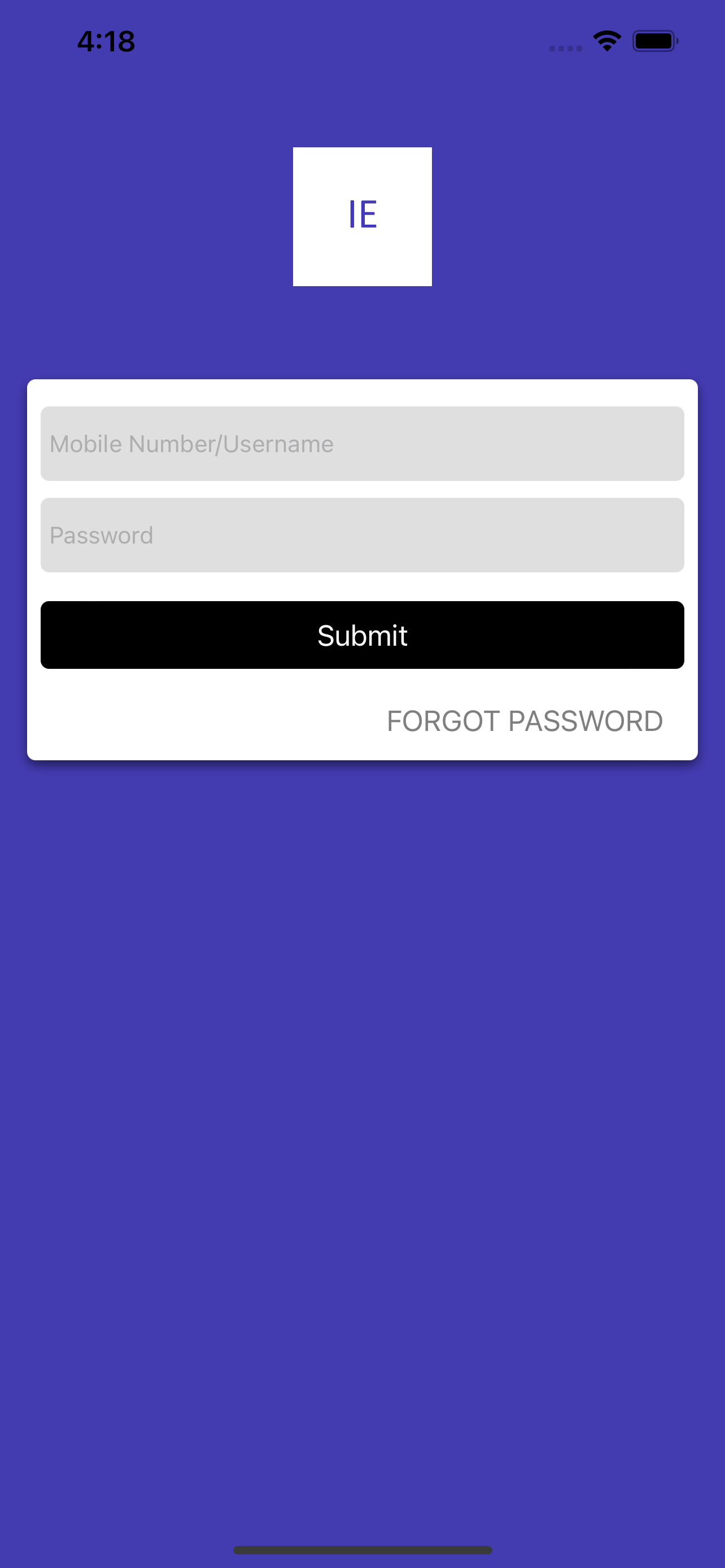Tap into the Password field

pyautogui.click(x=362, y=535)
